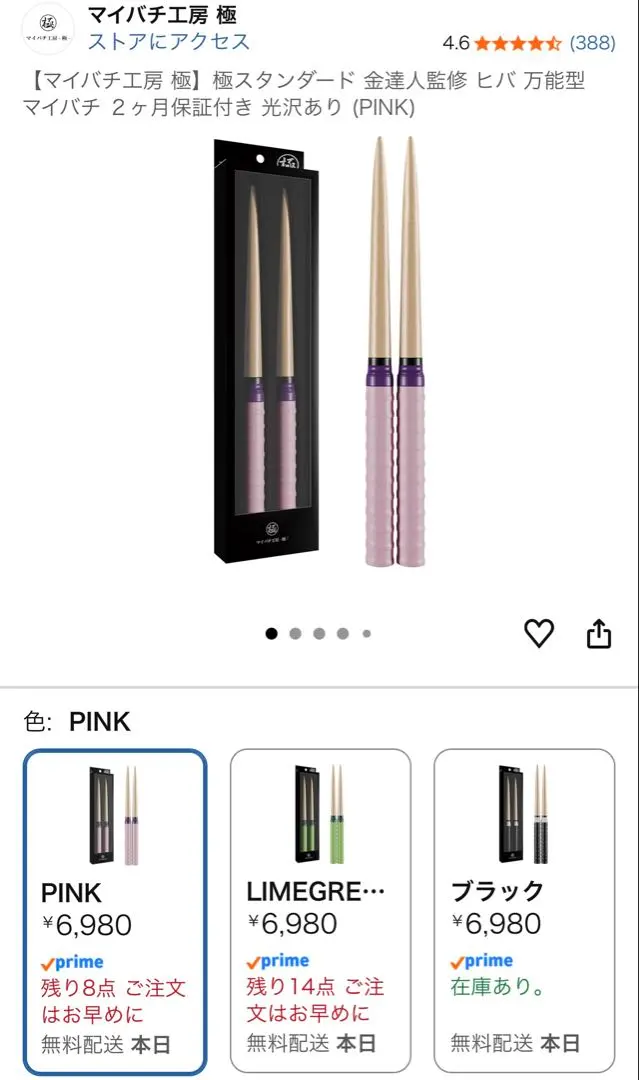Tap the image page indicator dots
The image size is (639, 1080).
point(318,633)
